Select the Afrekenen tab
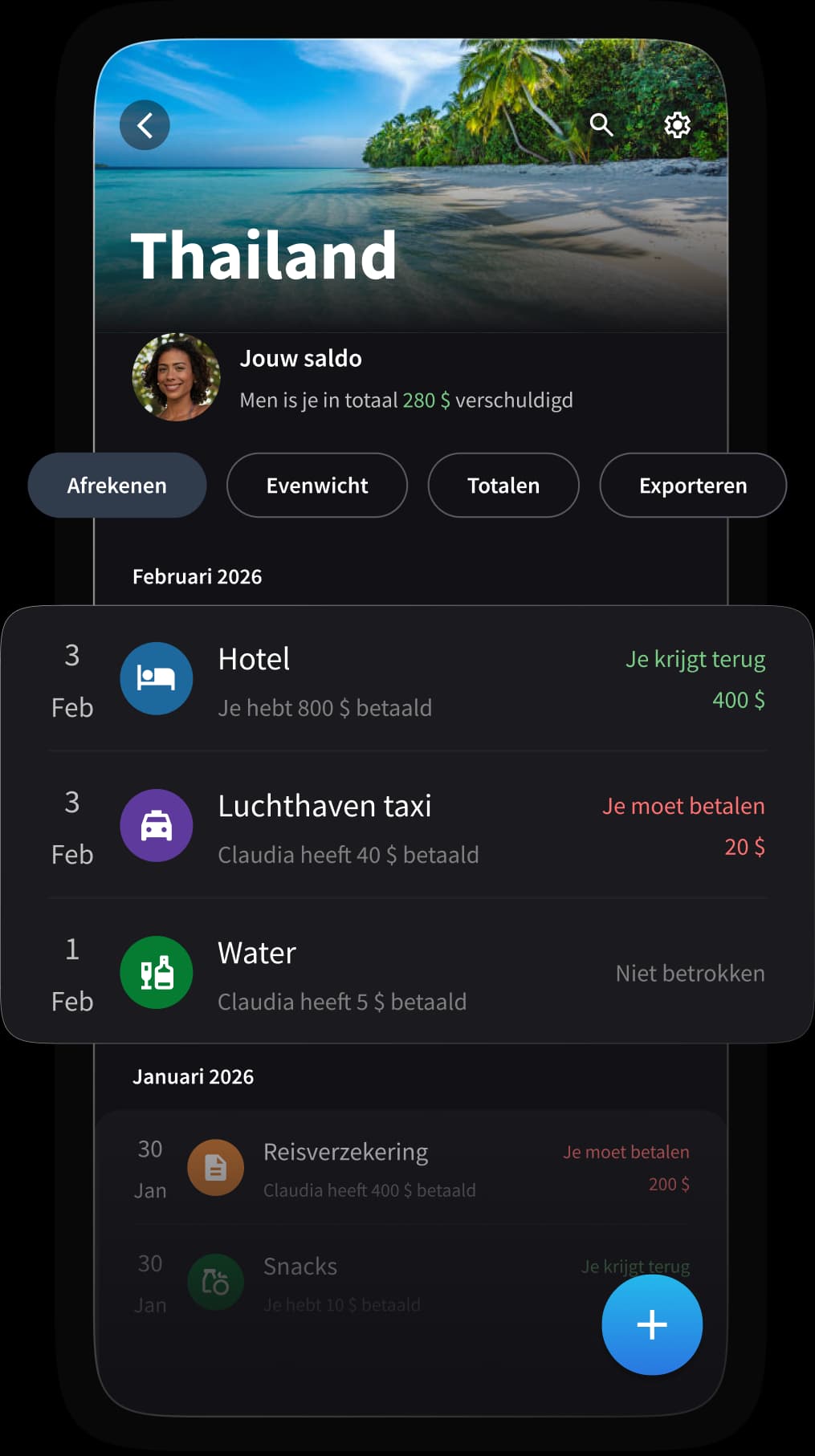Viewport: 815px width, 1456px height. tap(116, 485)
